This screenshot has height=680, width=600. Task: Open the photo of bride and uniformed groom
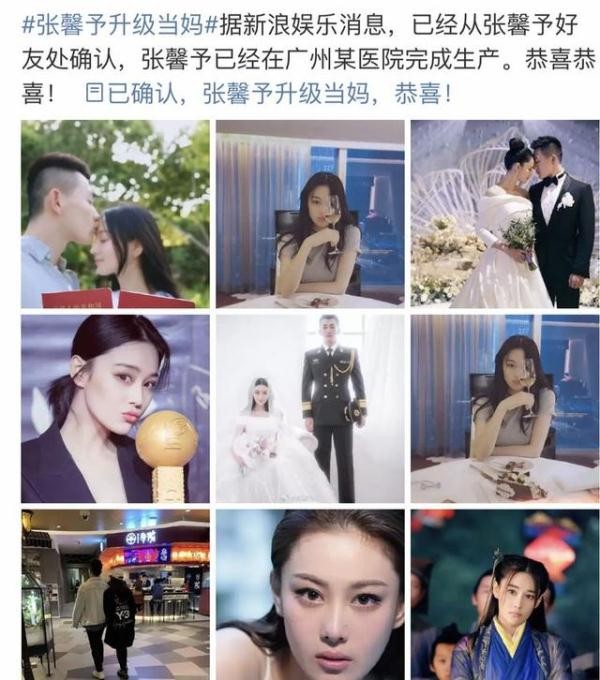click(x=310, y=408)
